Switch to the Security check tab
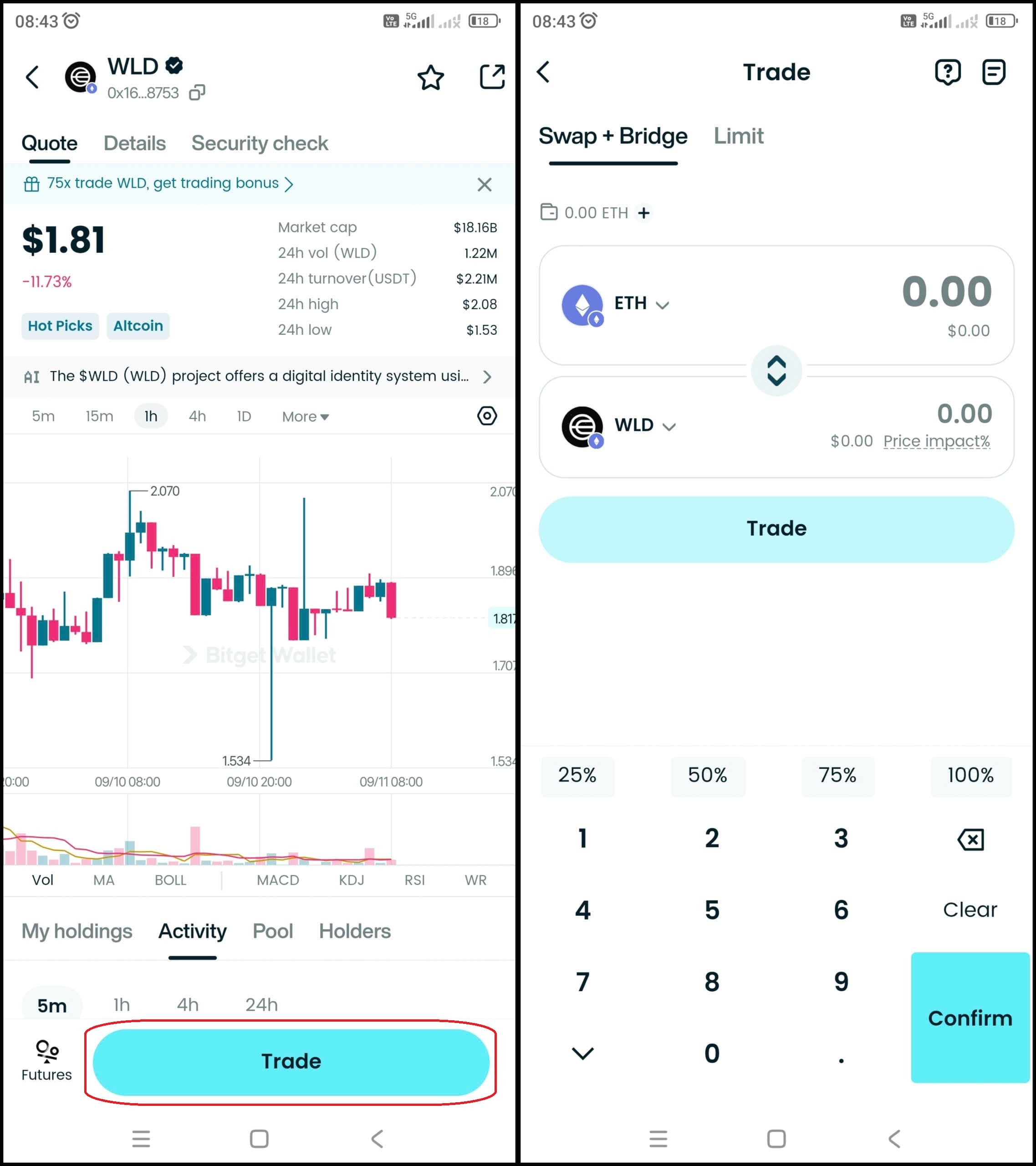Screen dimensions: 1036x1166 click(260, 143)
